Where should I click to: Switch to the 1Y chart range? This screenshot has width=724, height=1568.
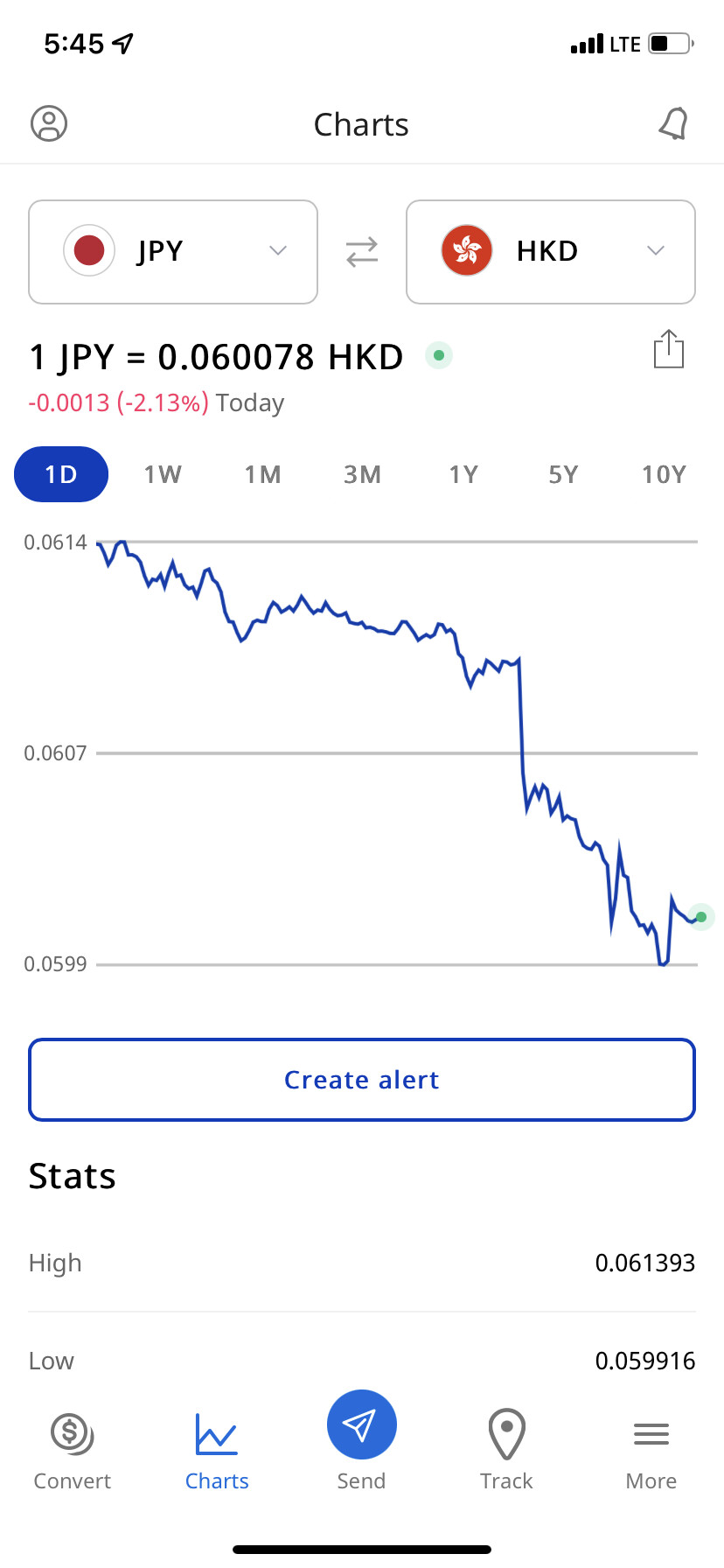click(463, 474)
